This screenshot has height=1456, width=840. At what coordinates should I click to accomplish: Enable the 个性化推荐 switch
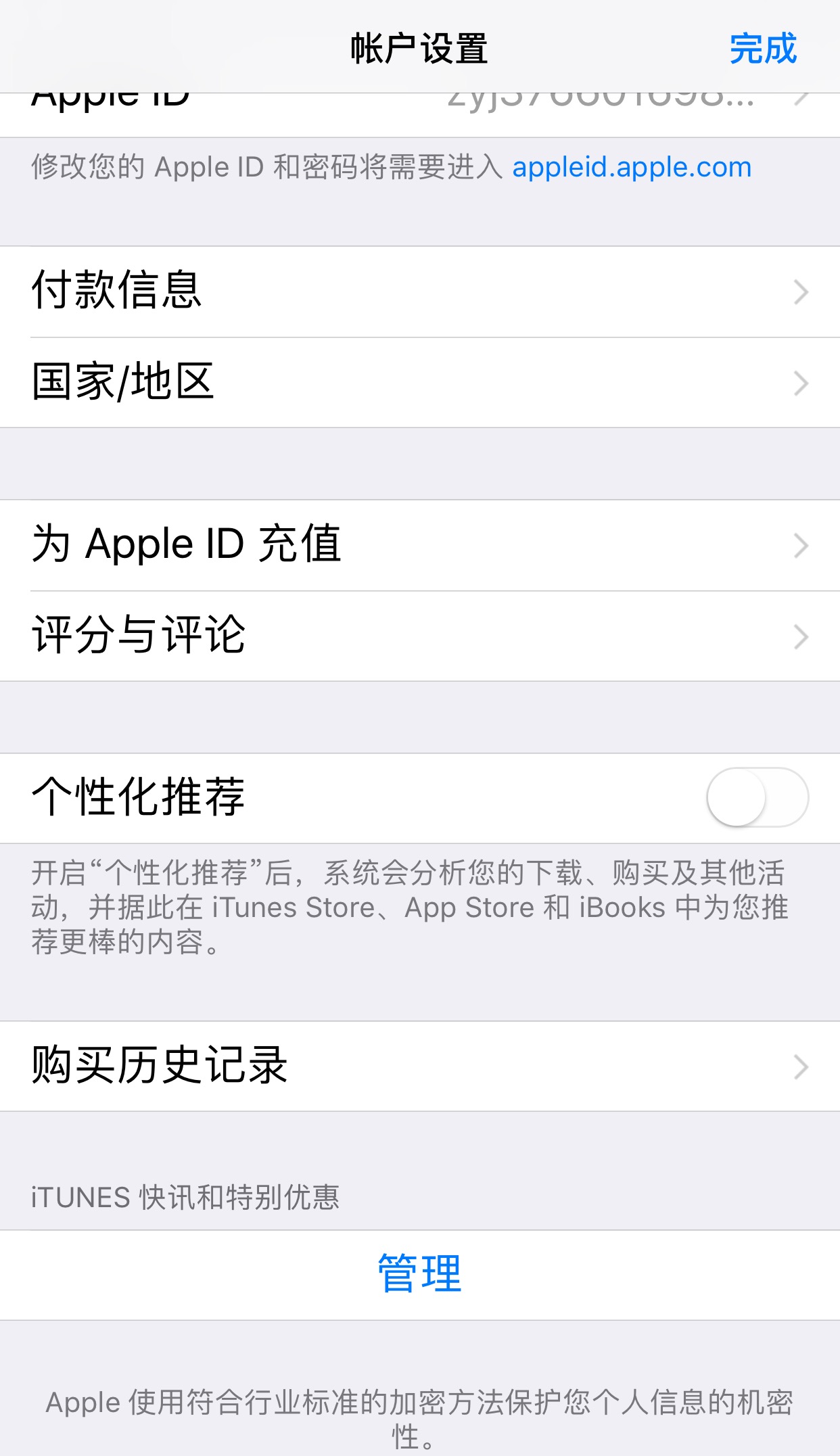tap(757, 797)
